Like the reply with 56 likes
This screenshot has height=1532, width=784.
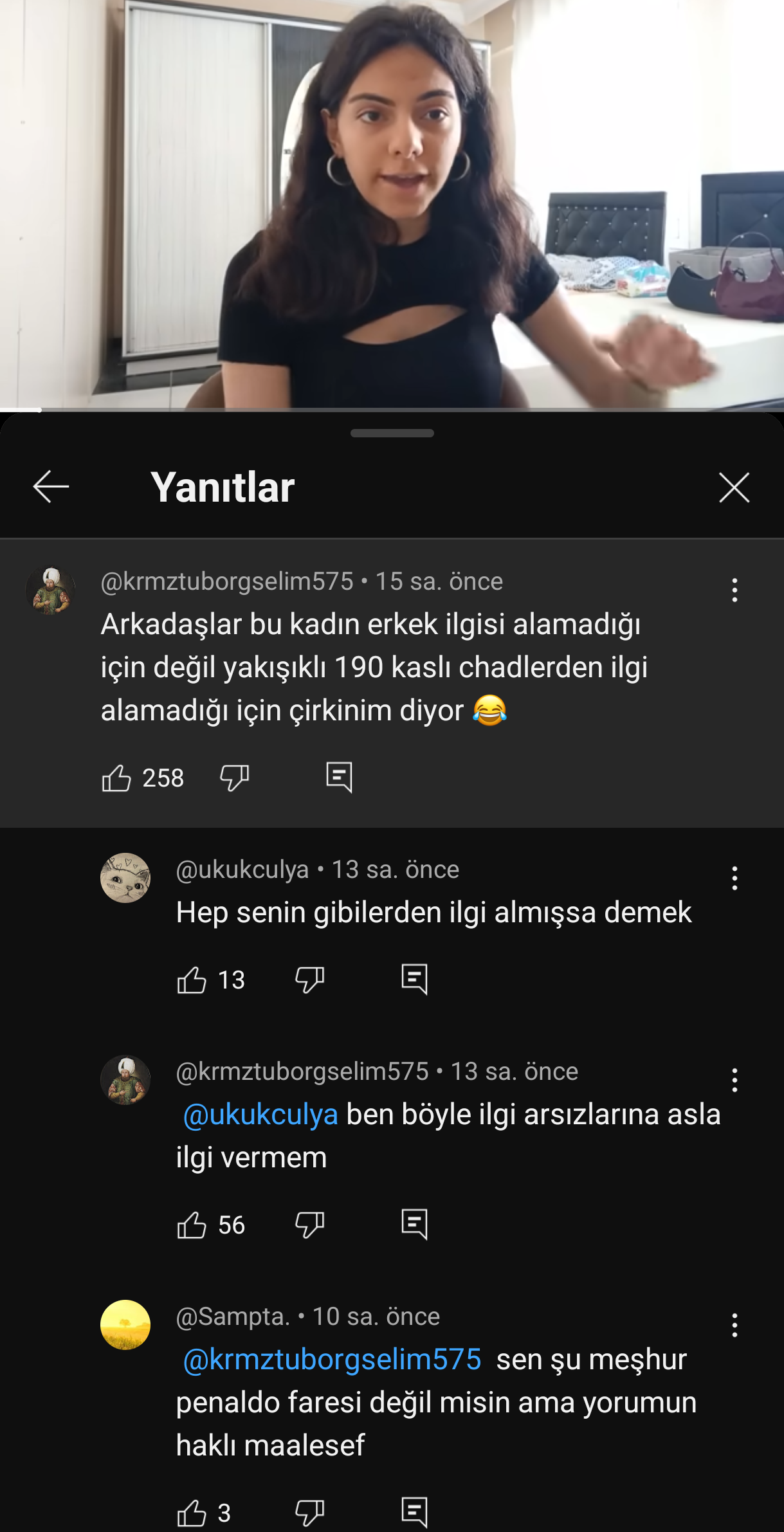[192, 1225]
